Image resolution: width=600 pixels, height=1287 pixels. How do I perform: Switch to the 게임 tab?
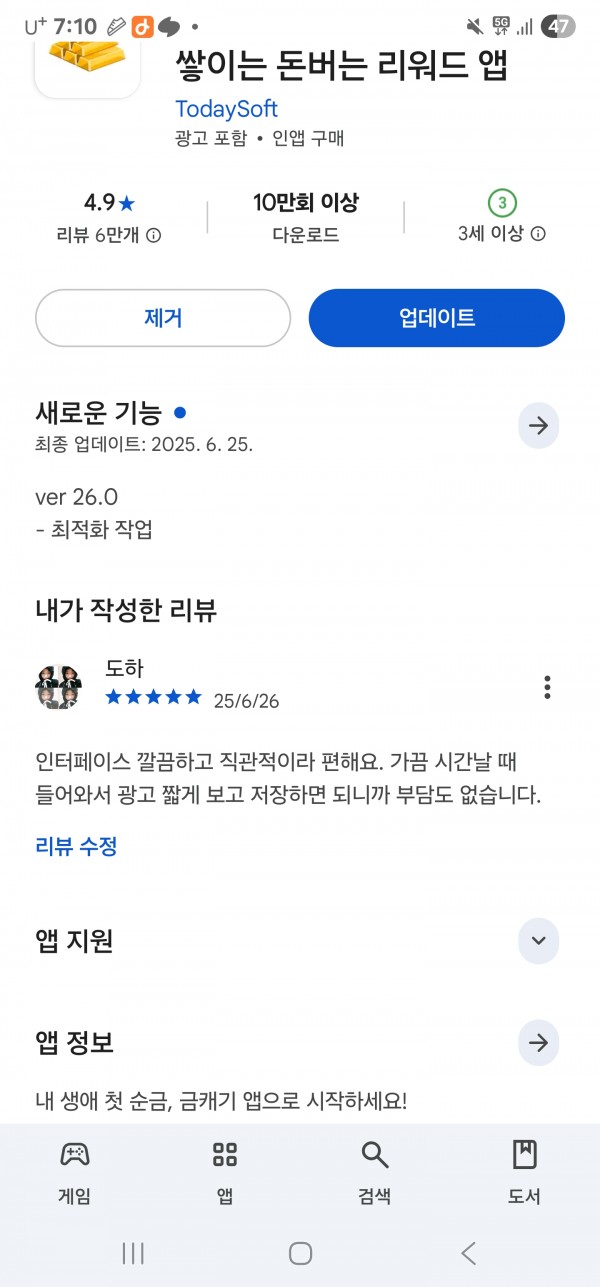(x=75, y=1173)
